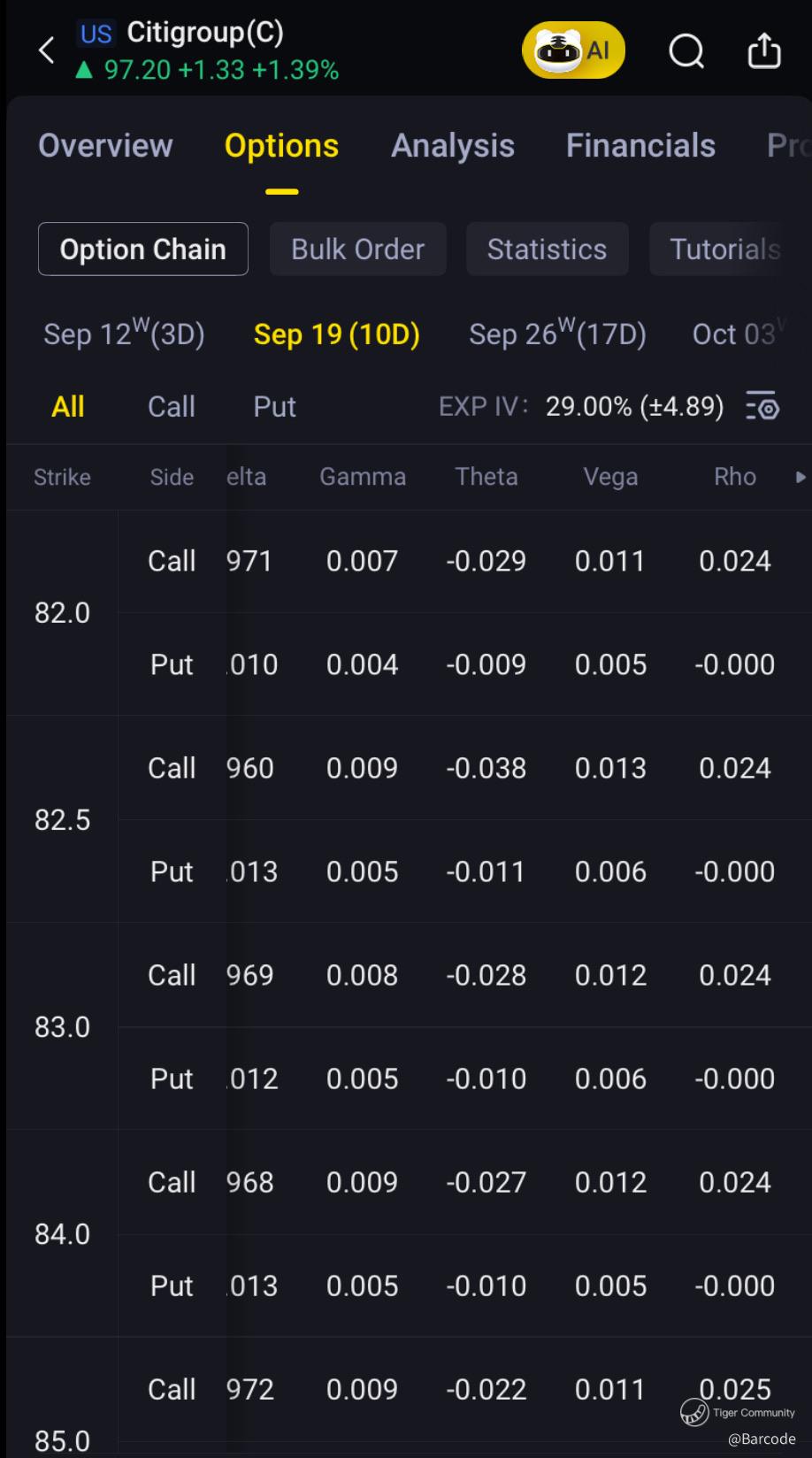Switch to the Analysis tab
Screen dimensions: 812x1458
(453, 146)
